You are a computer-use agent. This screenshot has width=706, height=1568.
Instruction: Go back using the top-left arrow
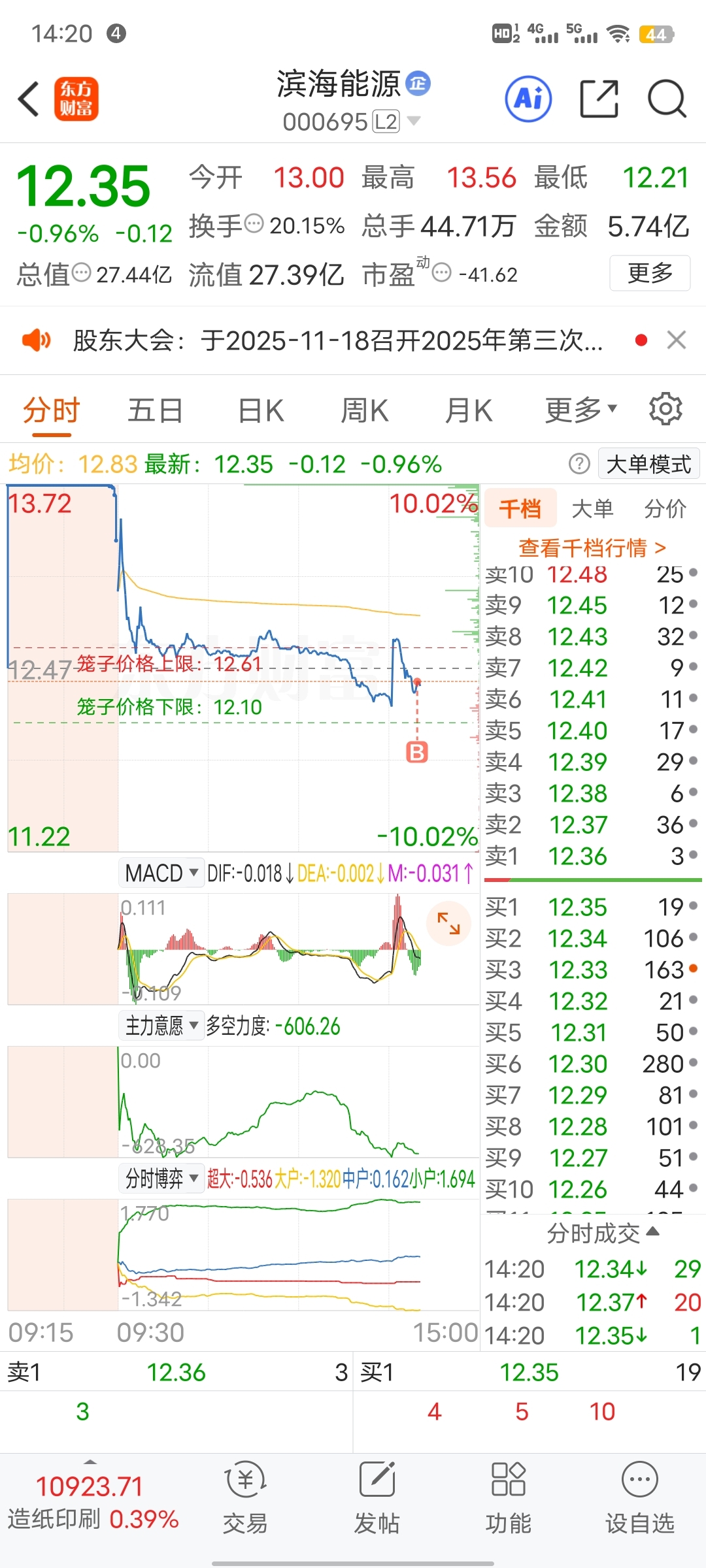coord(29,99)
